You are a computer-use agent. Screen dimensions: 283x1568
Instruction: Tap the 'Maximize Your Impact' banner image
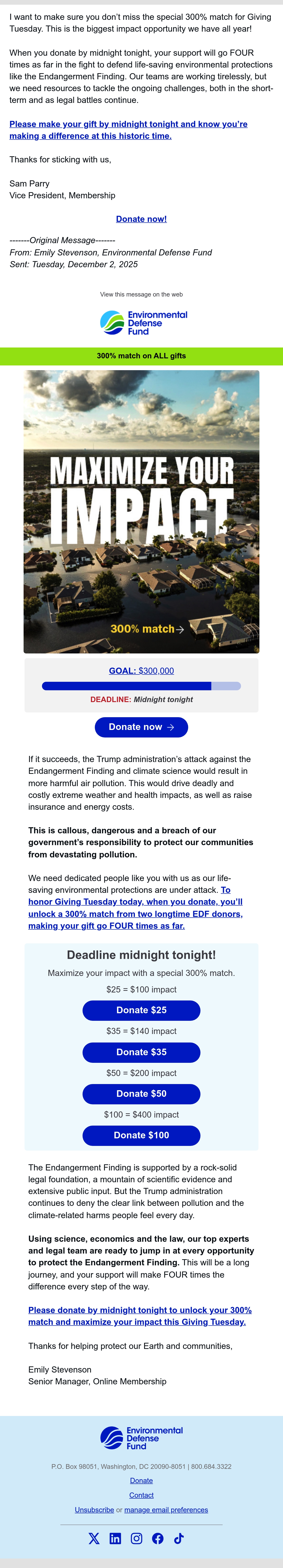click(141, 511)
